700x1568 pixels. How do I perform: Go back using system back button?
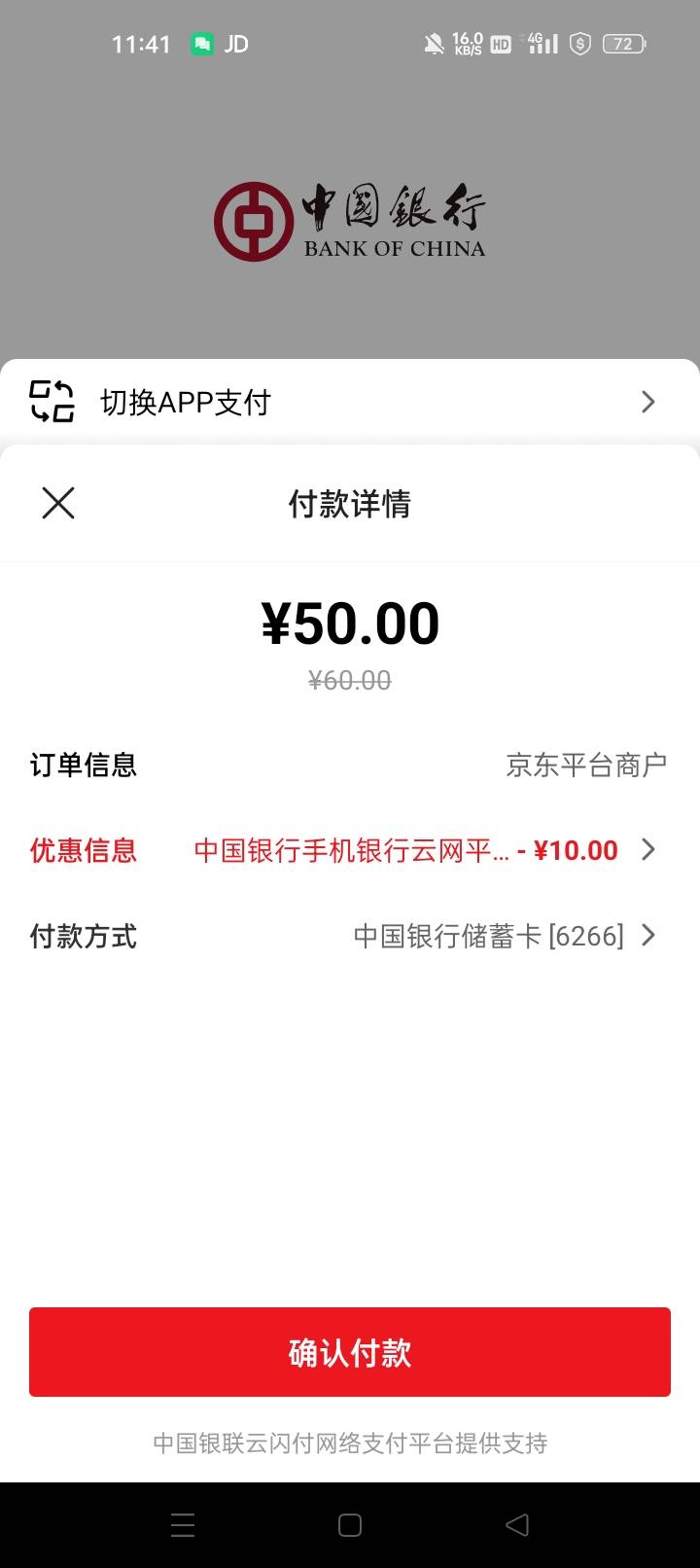click(517, 1525)
